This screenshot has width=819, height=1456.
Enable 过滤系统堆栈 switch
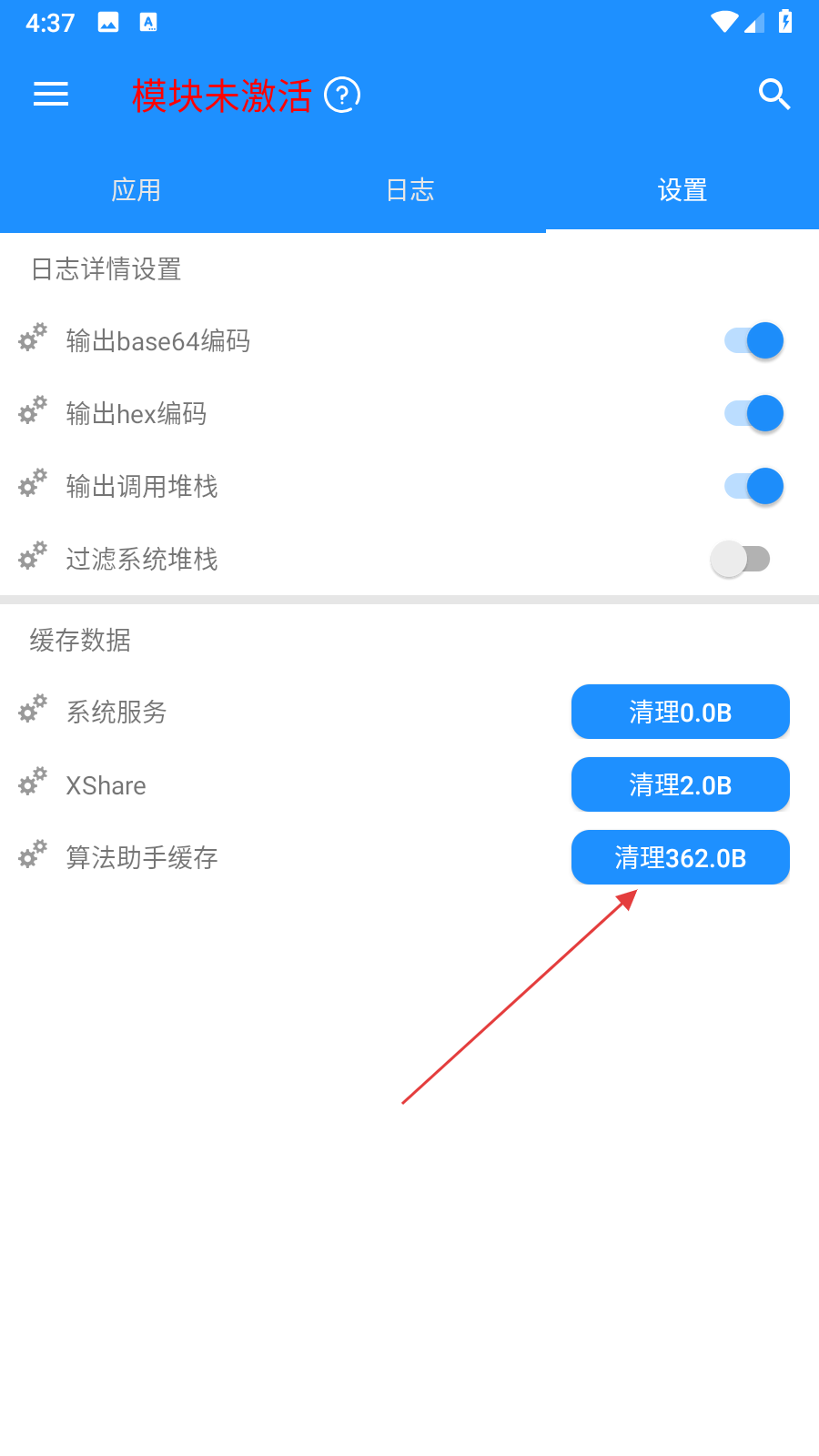tap(741, 559)
